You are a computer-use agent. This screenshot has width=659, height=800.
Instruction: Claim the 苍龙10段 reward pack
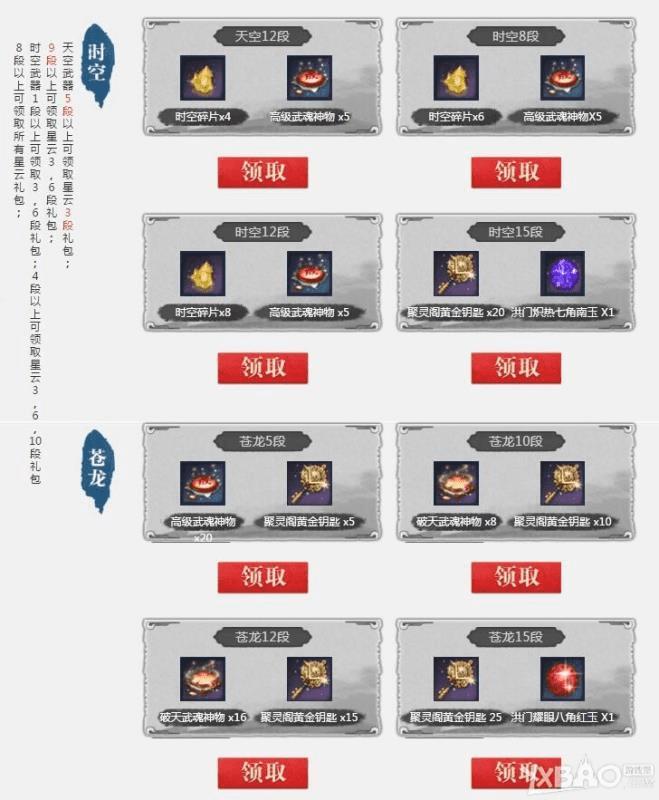[517, 576]
